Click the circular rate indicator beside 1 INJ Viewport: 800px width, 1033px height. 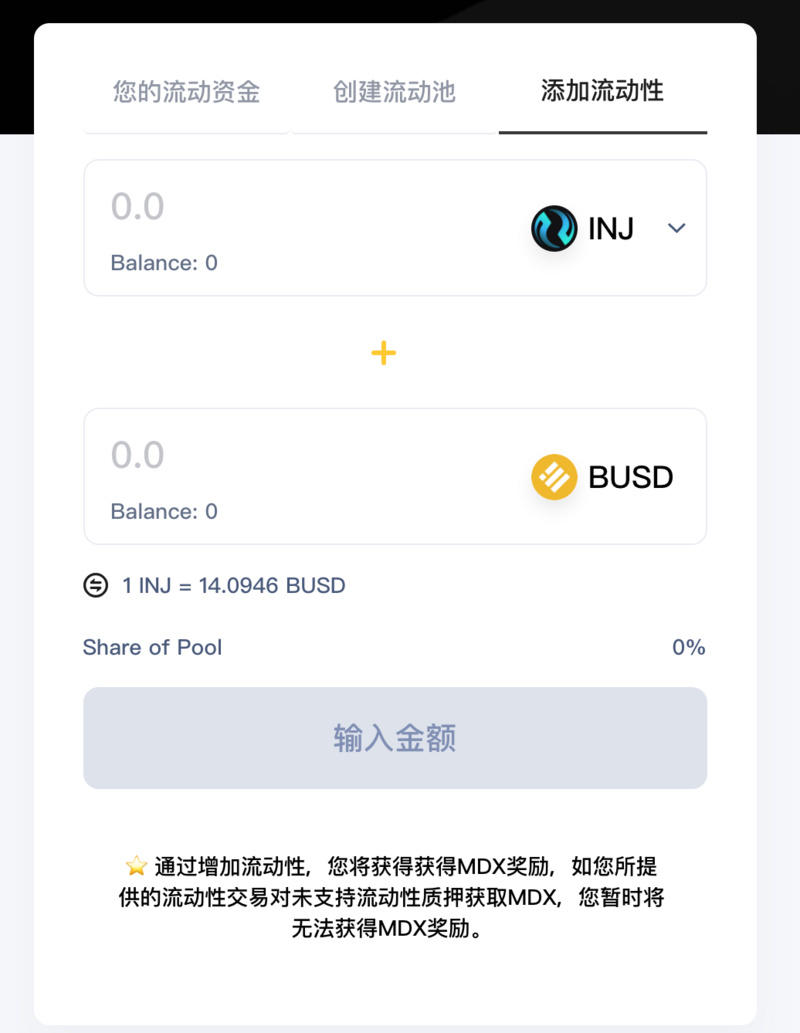point(94,586)
